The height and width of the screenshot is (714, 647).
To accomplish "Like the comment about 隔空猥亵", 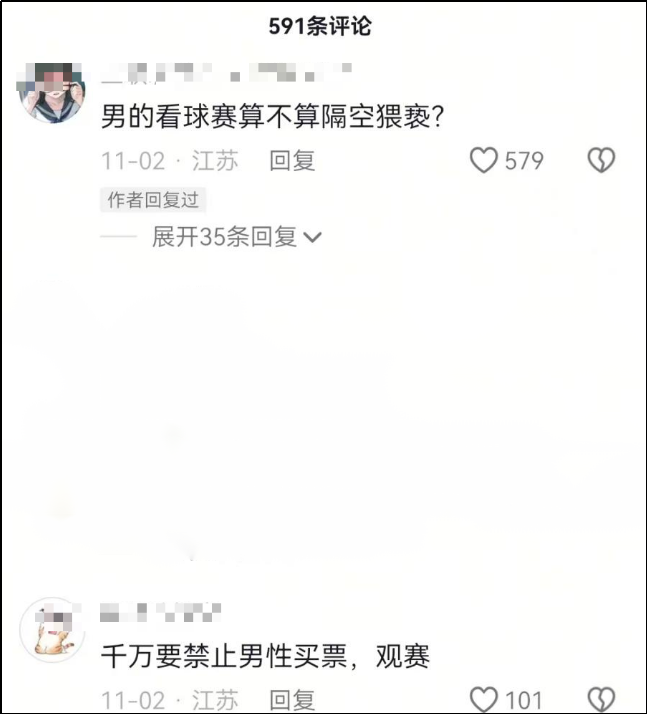I will pyautogui.click(x=484, y=160).
